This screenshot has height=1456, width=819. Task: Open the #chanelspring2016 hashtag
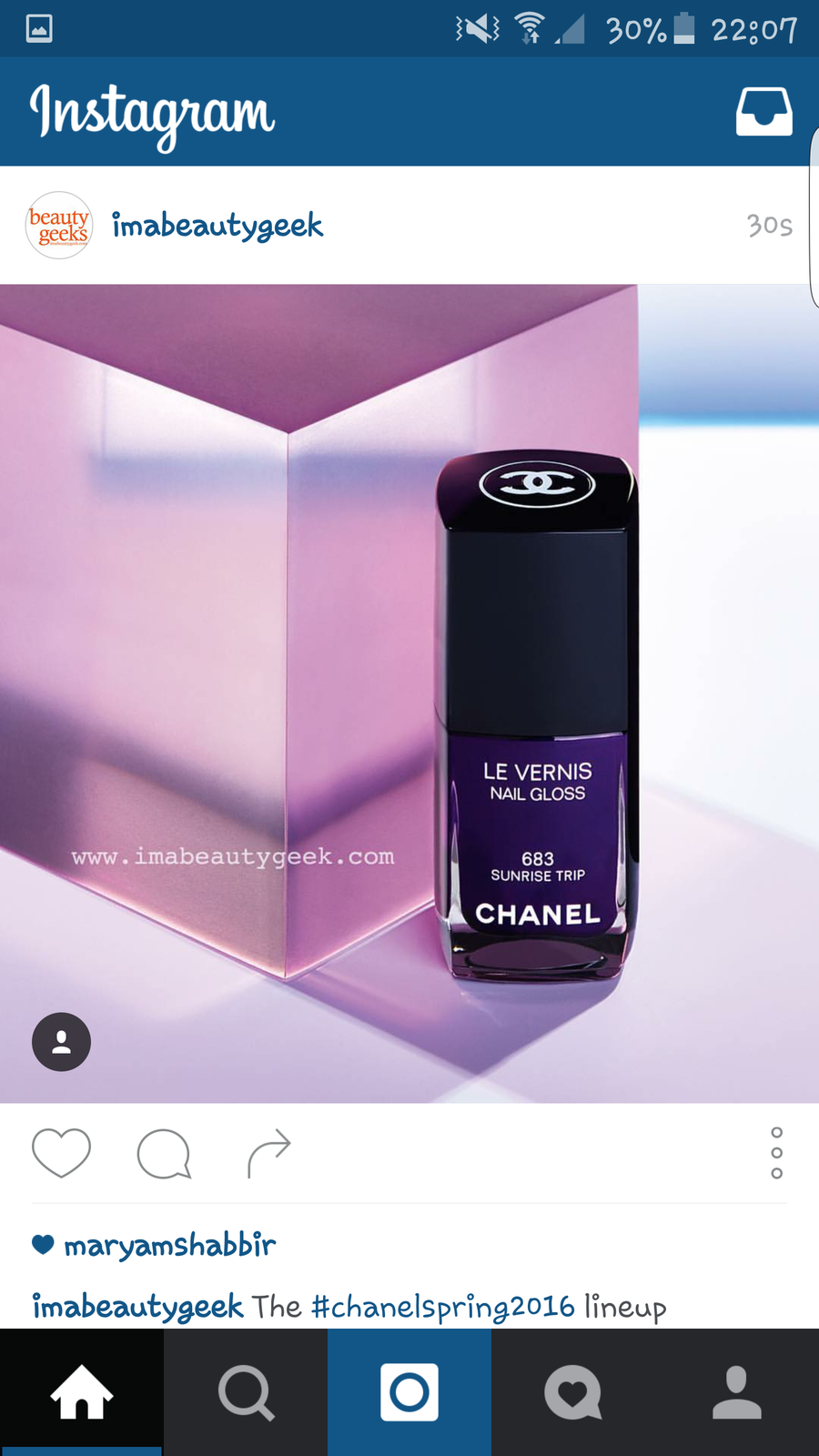click(x=442, y=1307)
